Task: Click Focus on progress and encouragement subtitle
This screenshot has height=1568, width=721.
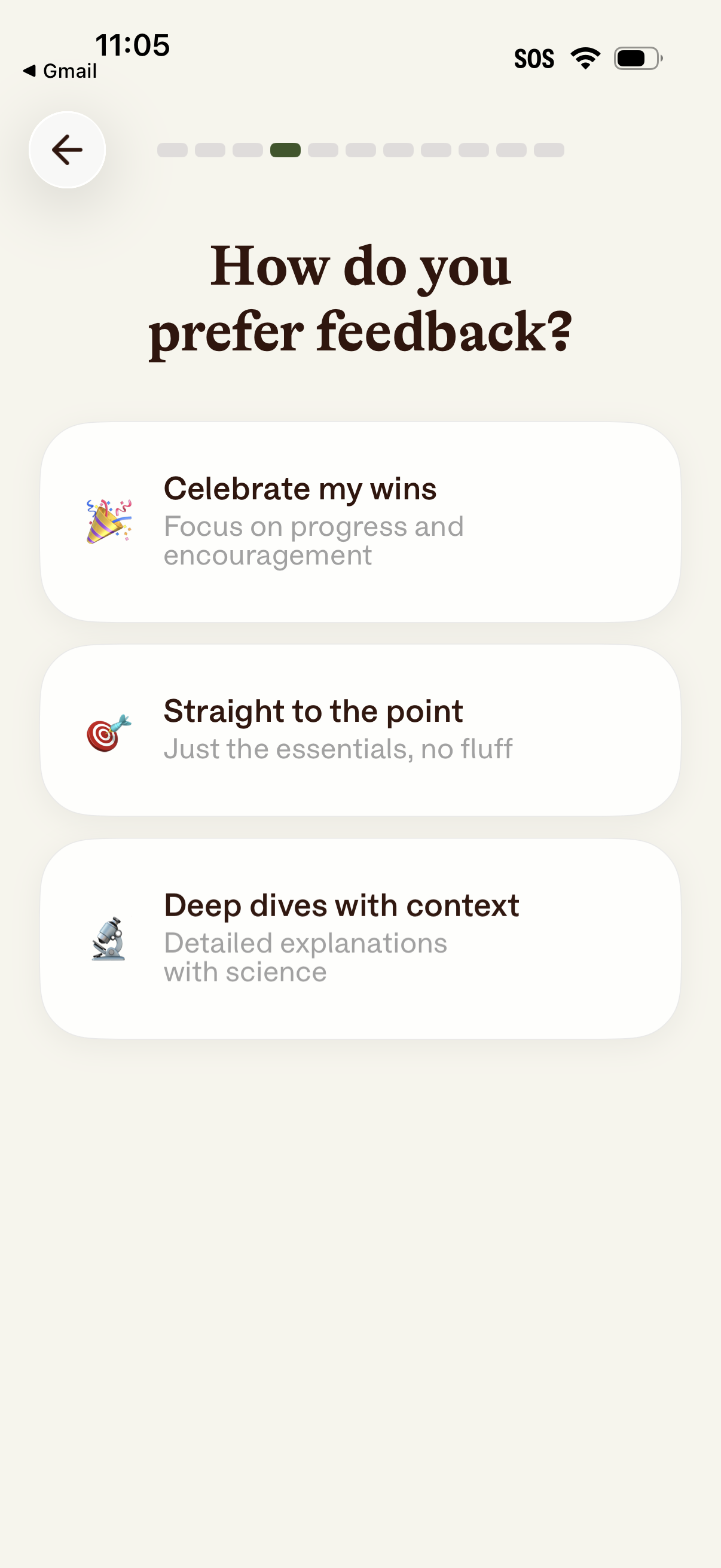Action: [314, 540]
